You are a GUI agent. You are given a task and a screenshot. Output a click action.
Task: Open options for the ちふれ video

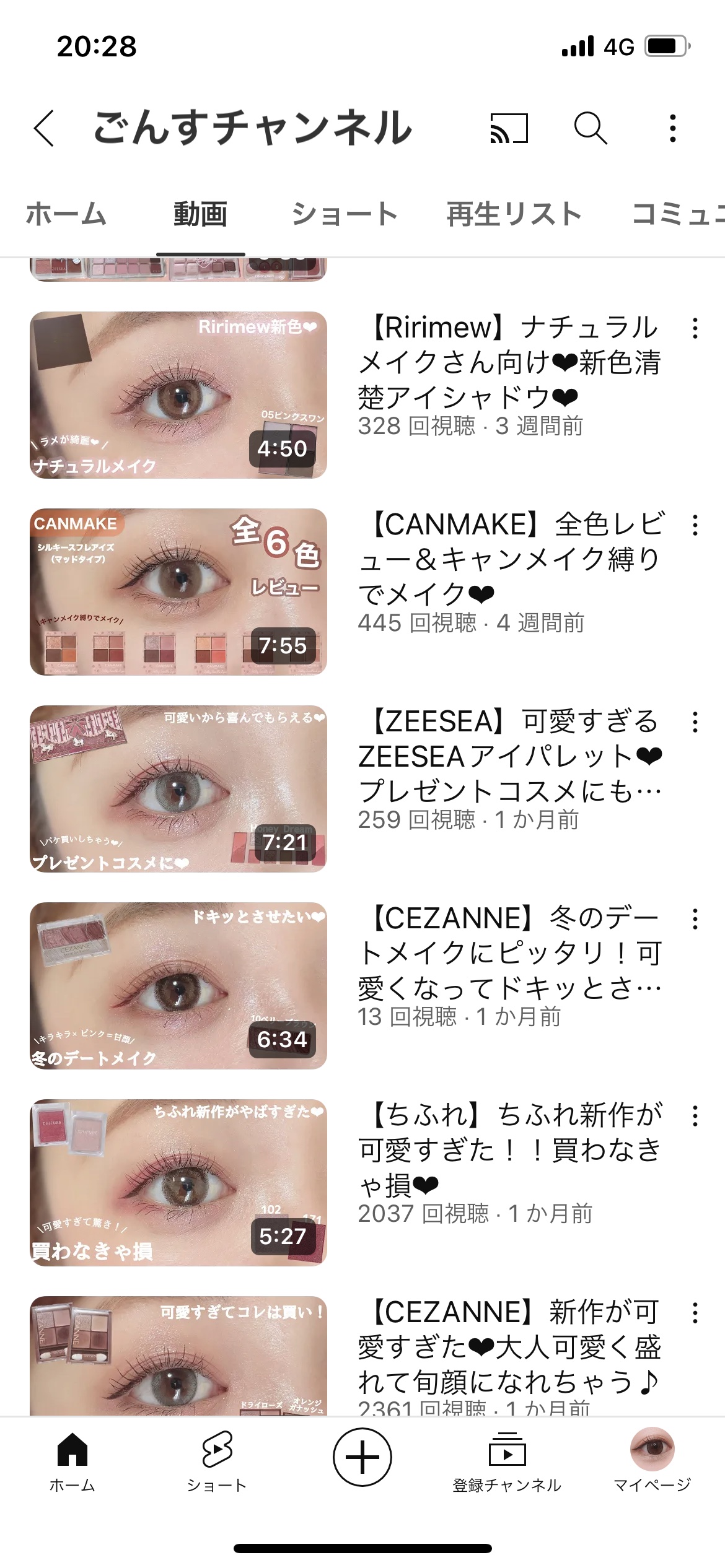pyautogui.click(x=695, y=1116)
